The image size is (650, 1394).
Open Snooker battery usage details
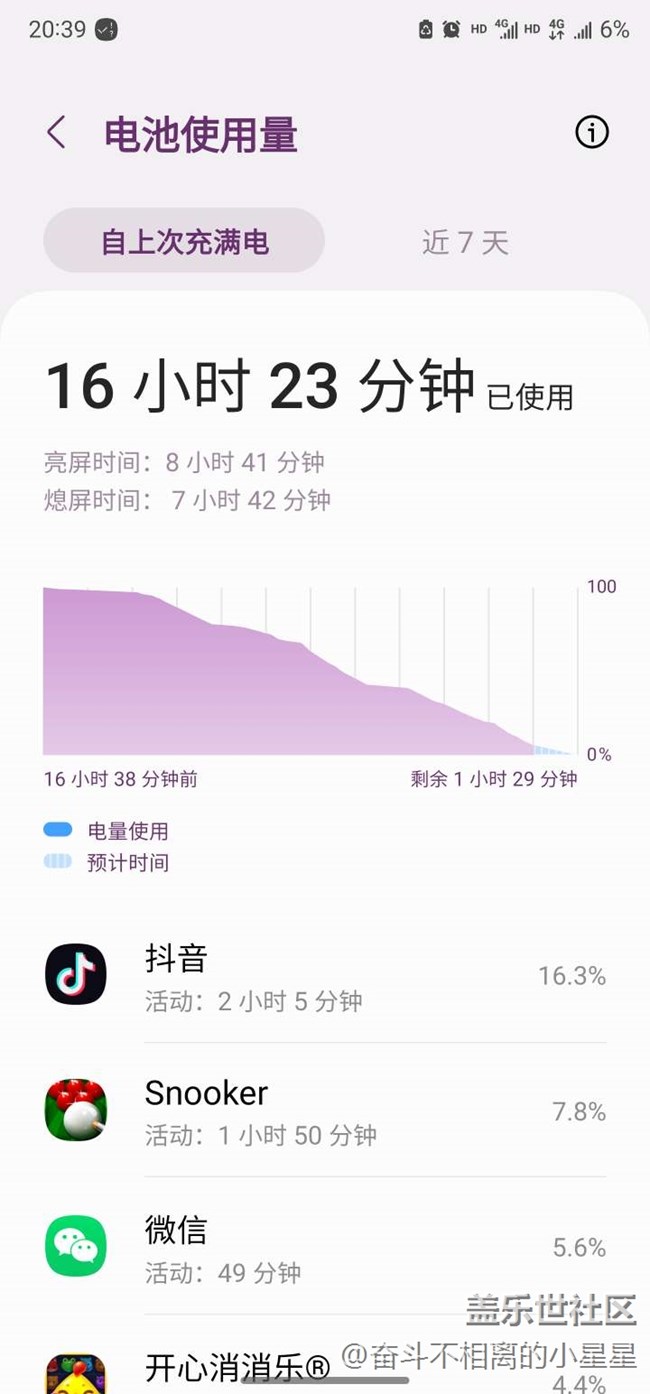point(325,1110)
